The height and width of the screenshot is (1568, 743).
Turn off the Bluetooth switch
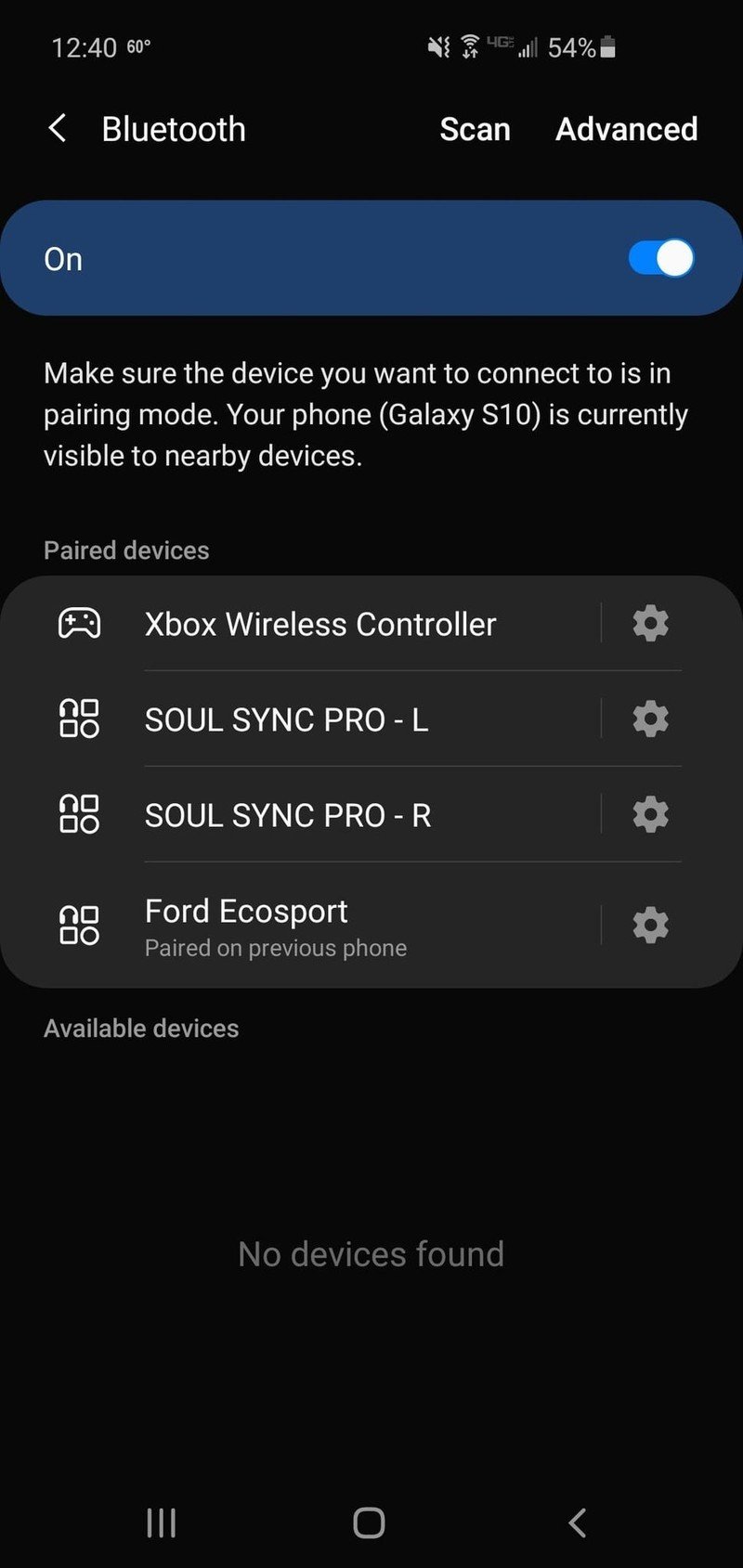[x=660, y=258]
